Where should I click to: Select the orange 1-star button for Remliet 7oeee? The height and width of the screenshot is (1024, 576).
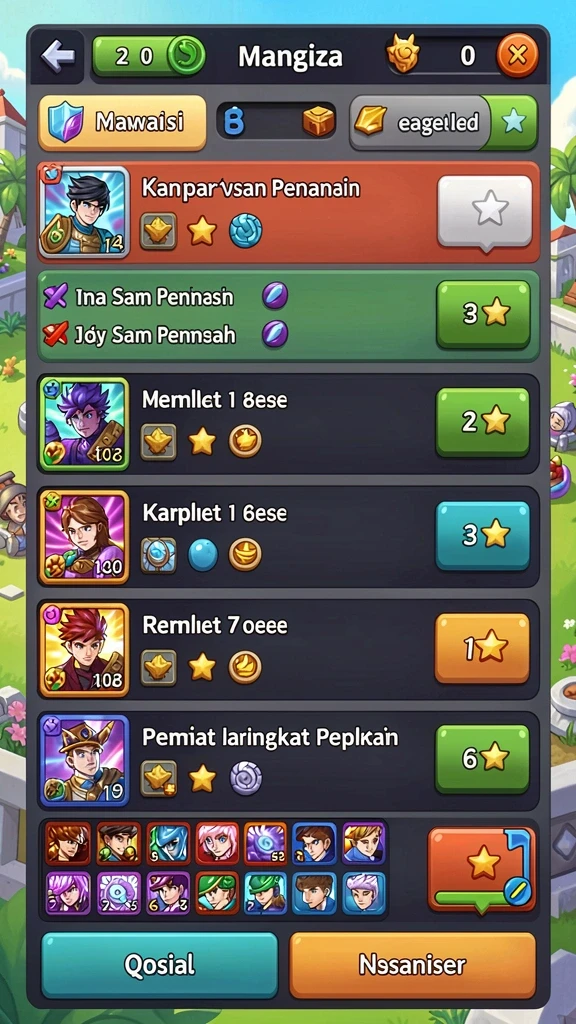pos(483,648)
